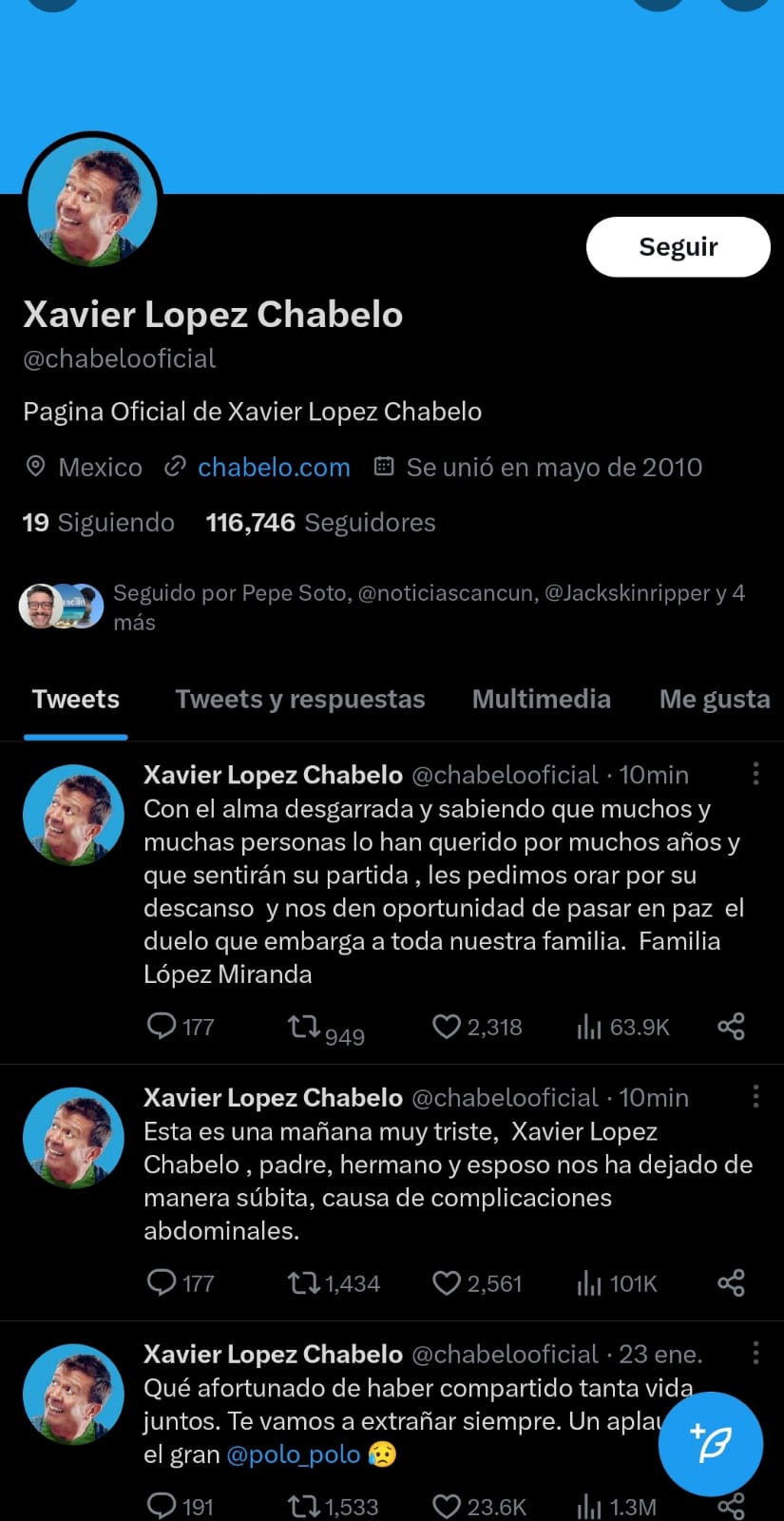The width and height of the screenshot is (784, 1521).
Task: Share the 'Con el alma desgarrada' tweet
Action: [x=731, y=1027]
